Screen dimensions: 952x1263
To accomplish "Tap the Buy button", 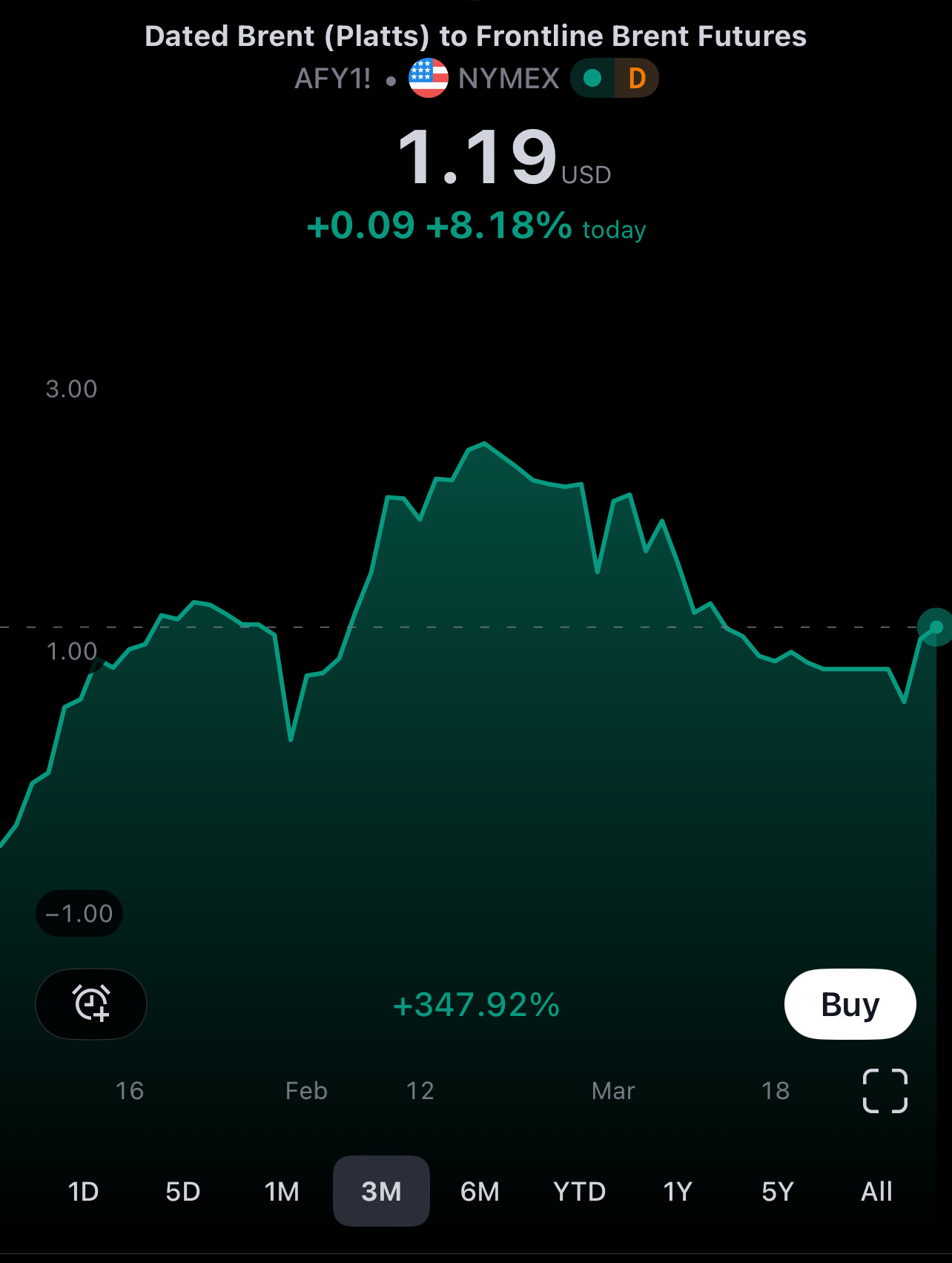I will [850, 1004].
